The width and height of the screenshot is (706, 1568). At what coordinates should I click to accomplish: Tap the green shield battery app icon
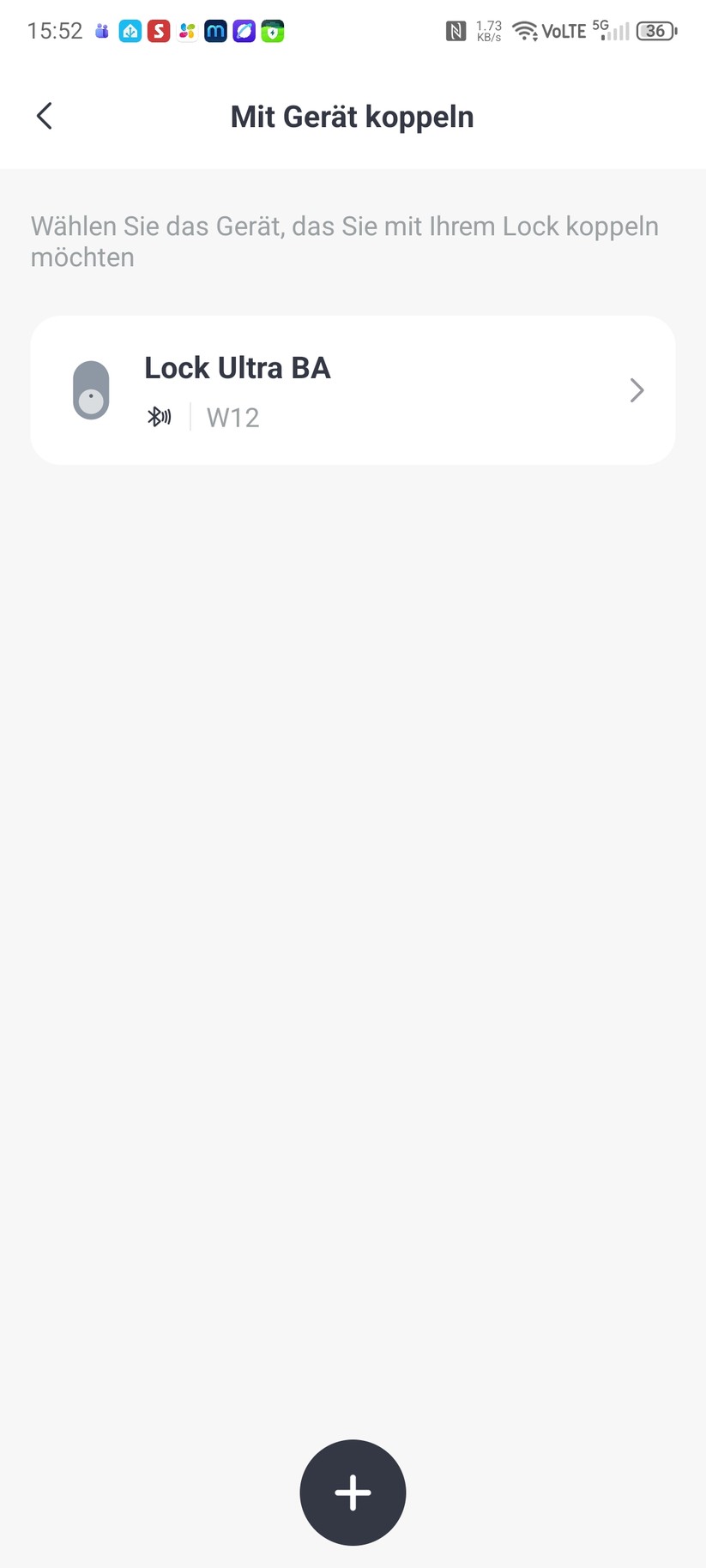point(272,31)
